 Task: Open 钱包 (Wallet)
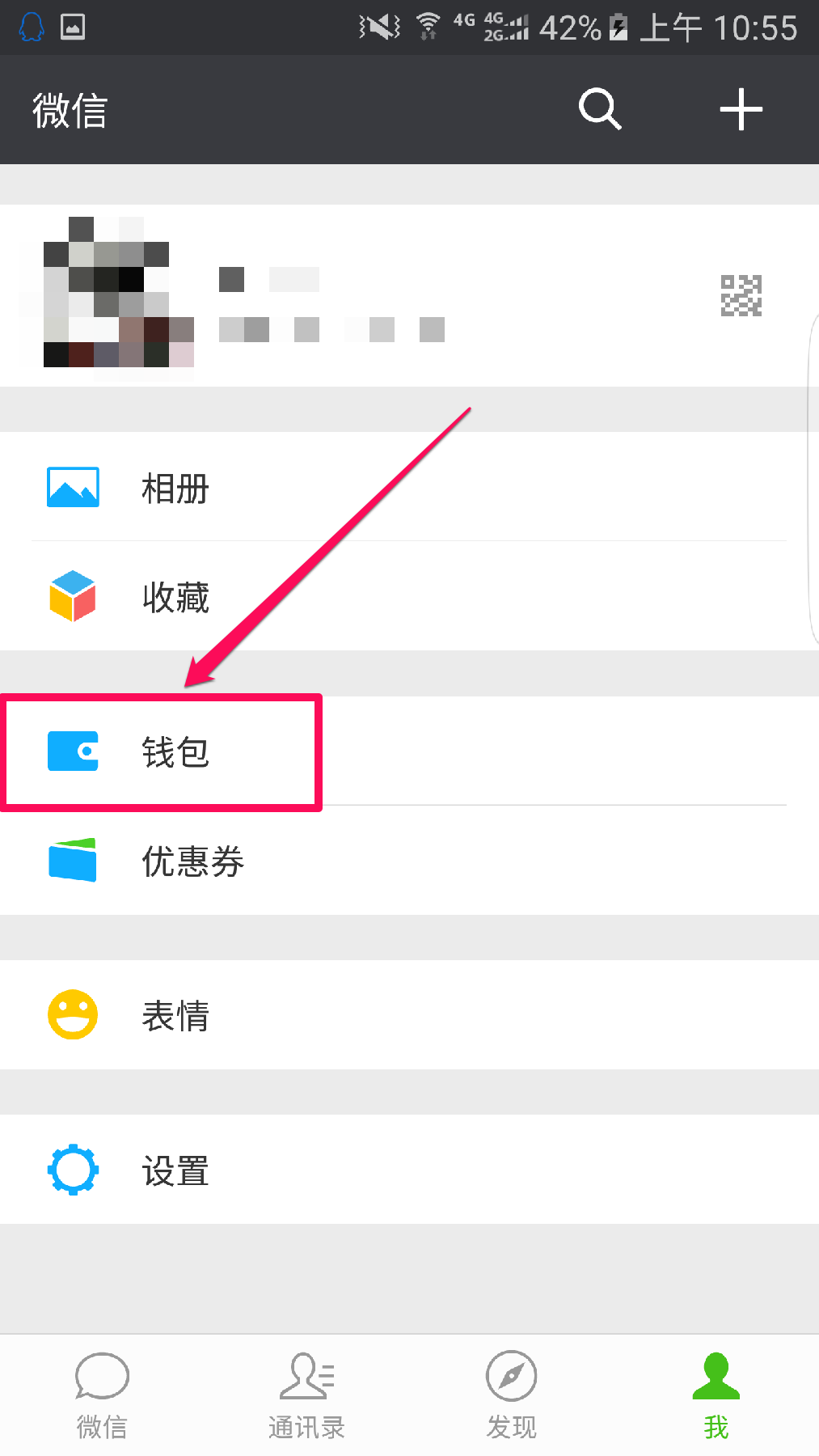(175, 752)
